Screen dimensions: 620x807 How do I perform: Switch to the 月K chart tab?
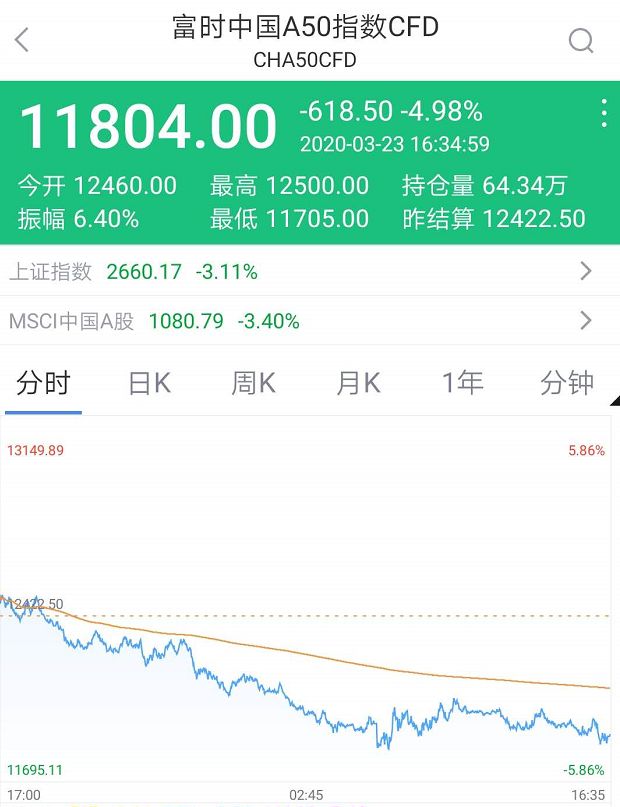(358, 383)
